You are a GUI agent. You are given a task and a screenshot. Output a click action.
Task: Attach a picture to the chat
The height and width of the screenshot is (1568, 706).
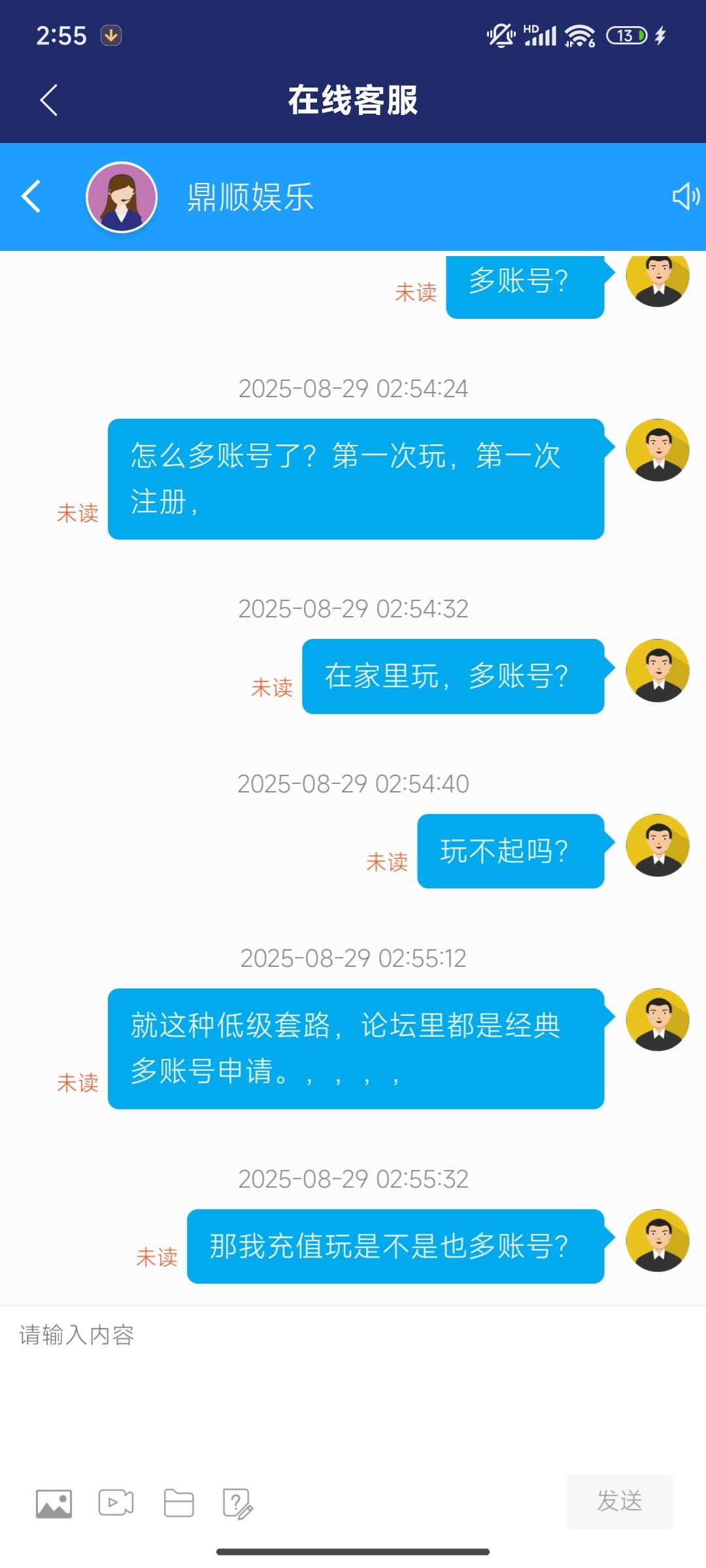(x=54, y=1503)
